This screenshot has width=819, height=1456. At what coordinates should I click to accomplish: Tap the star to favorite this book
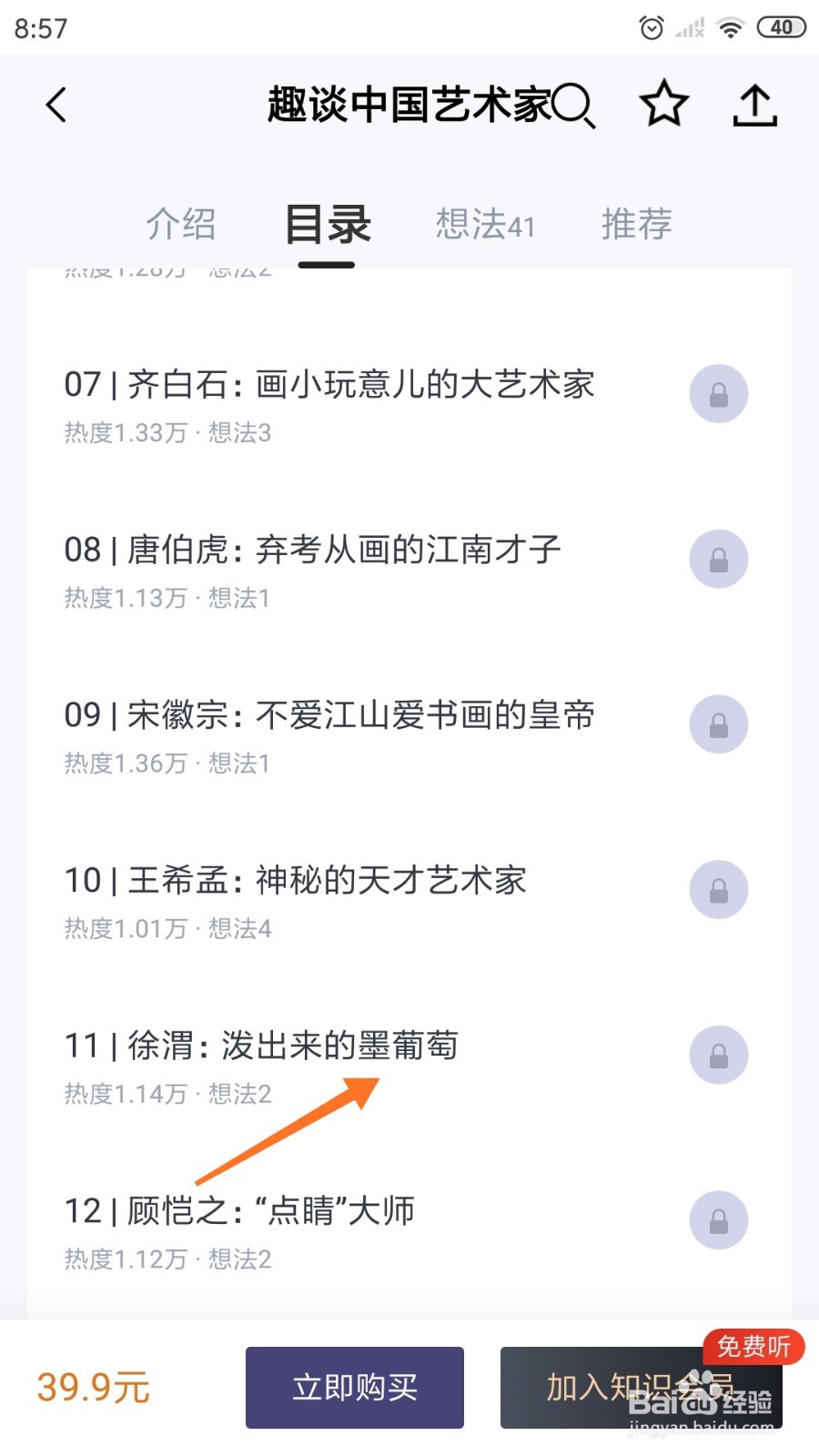[x=663, y=104]
